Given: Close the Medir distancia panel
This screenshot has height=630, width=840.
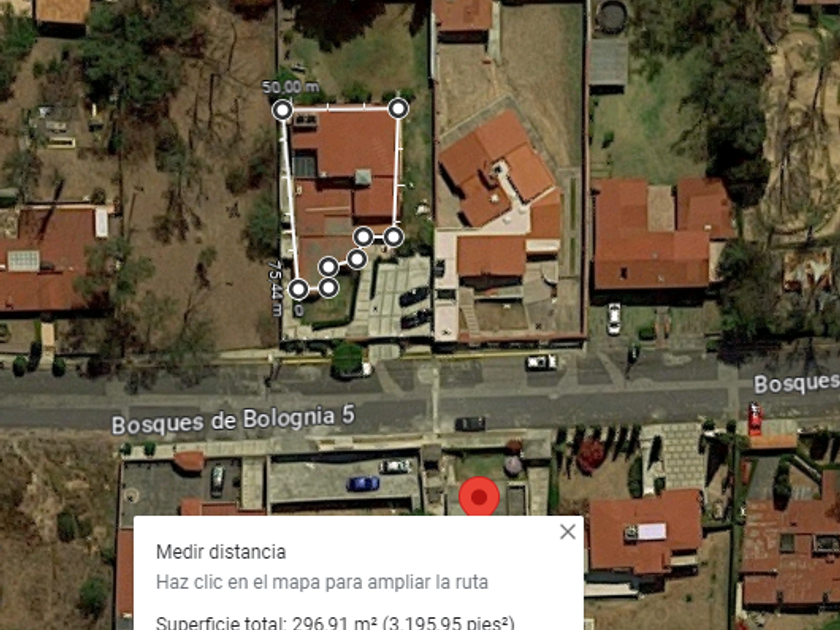Looking at the screenshot, I should [567, 532].
